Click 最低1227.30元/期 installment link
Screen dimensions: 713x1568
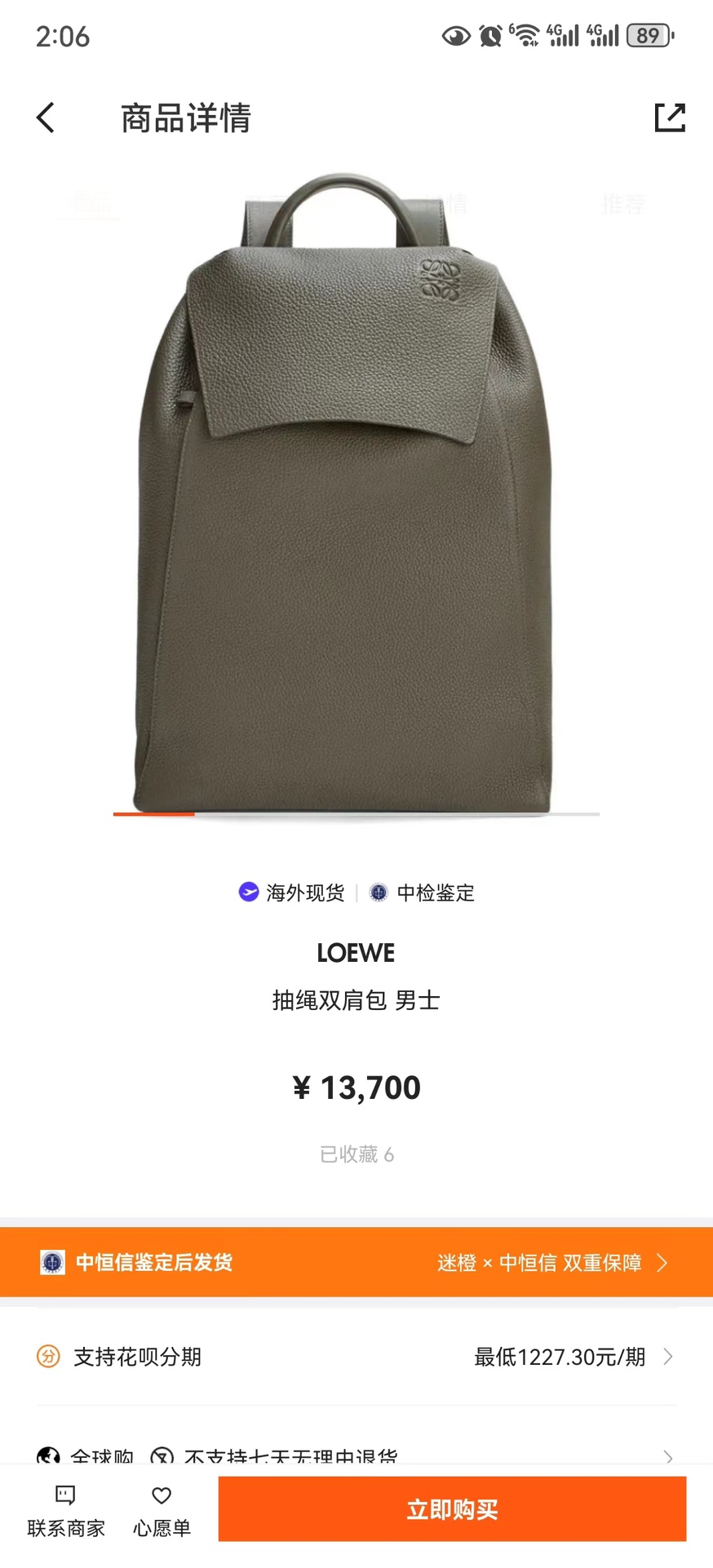pos(559,1357)
